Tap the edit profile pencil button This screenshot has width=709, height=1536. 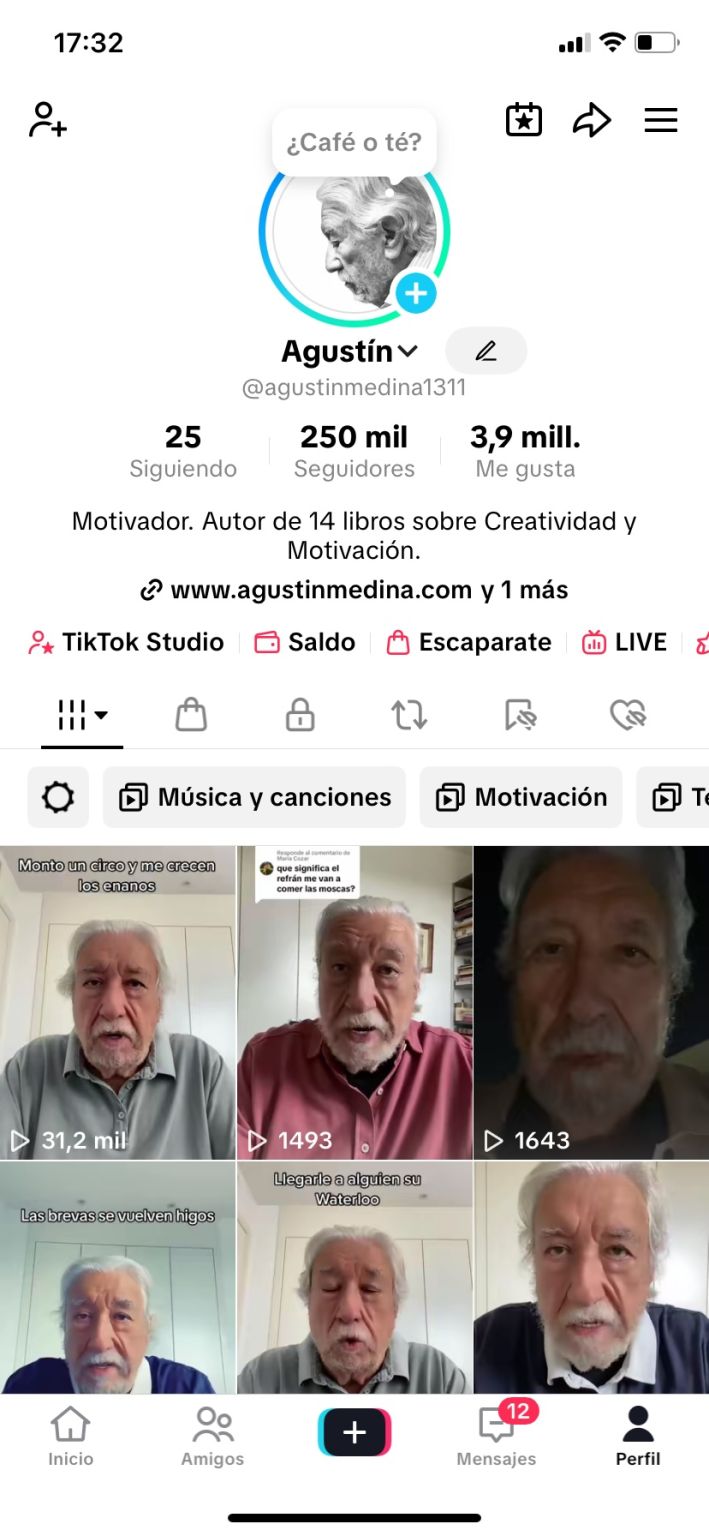pos(486,351)
